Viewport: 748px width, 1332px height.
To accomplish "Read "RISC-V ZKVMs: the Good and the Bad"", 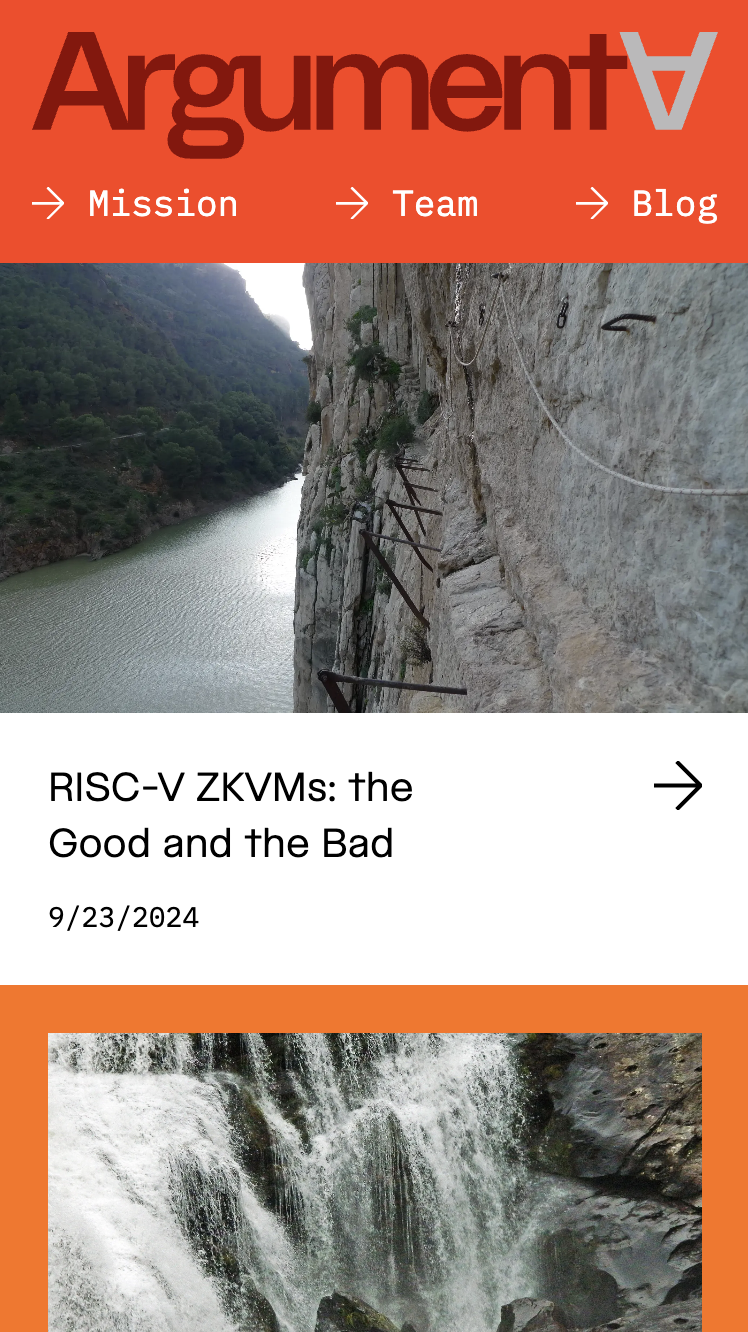I will [x=231, y=815].
